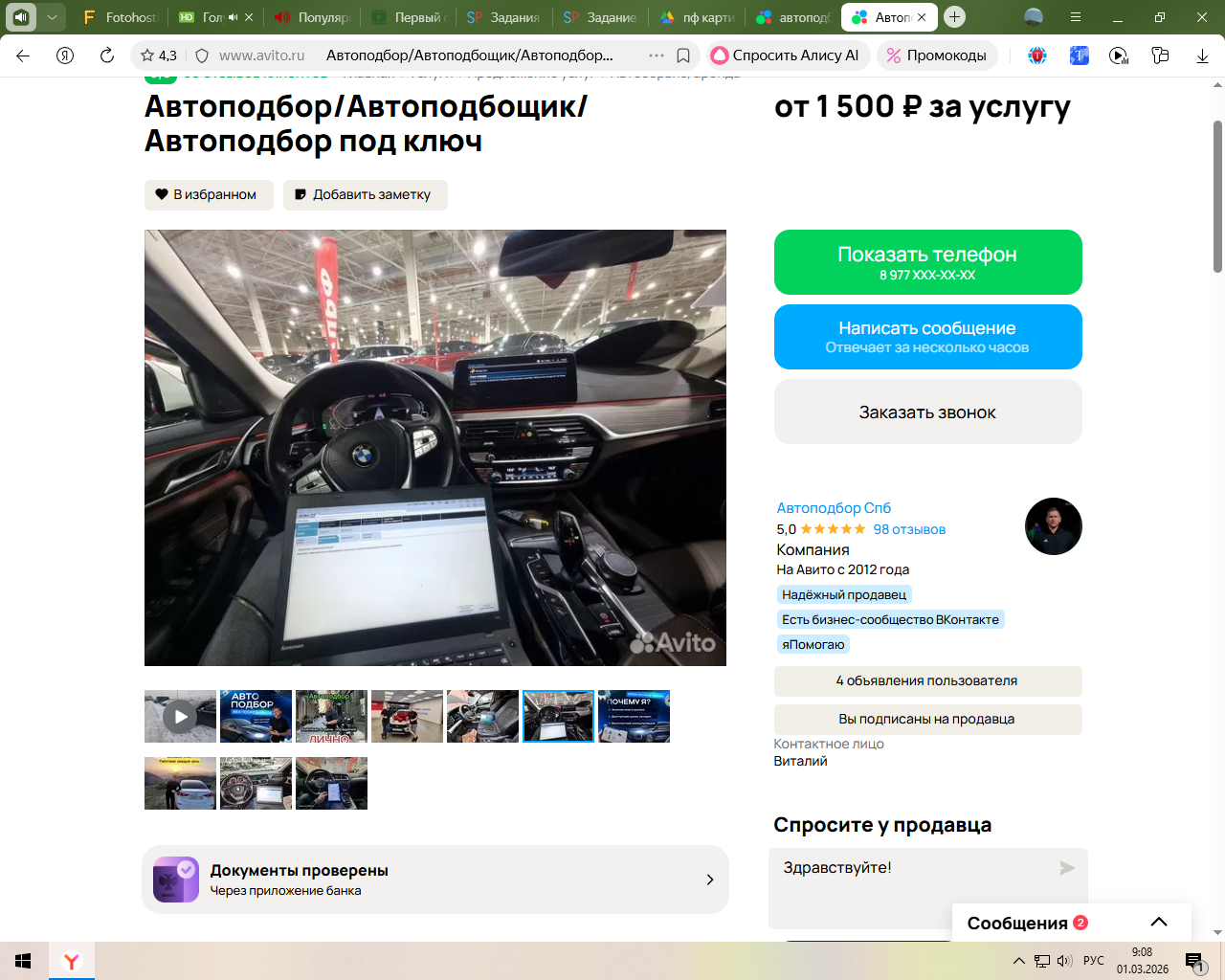Viewport: 1225px width, 980px height.
Task: Read the 98 отзывов reviews
Action: (909, 529)
